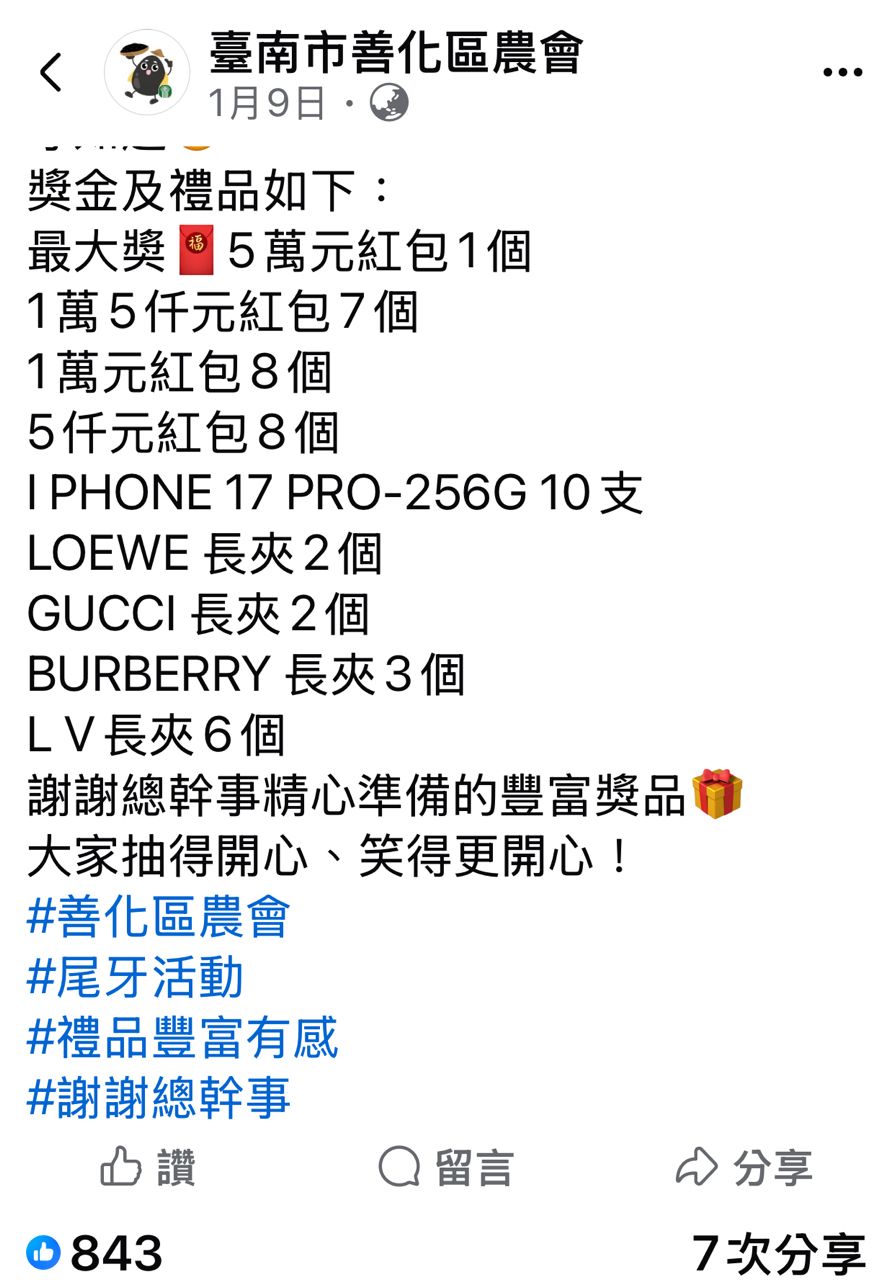Open 臺南市善化區農會 profile picture
Viewport: 895px width, 1280px height.
click(148, 72)
